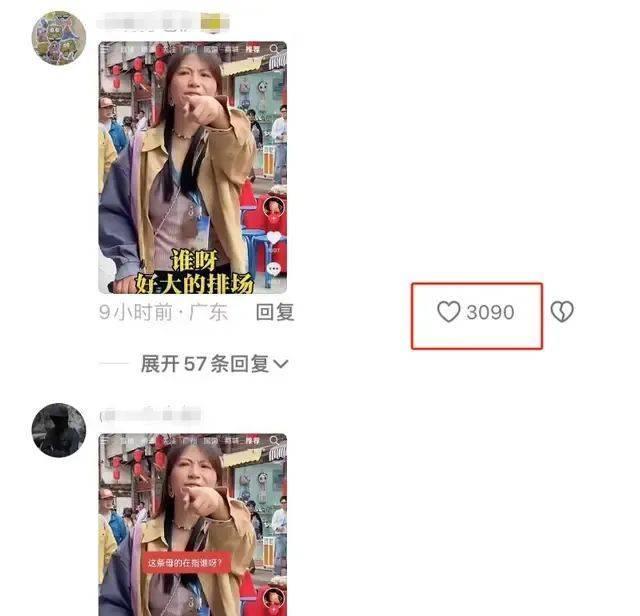This screenshot has height=616, width=640.
Task: Tap 回复 to reply to the 广东 comment
Action: pyautogui.click(x=274, y=313)
